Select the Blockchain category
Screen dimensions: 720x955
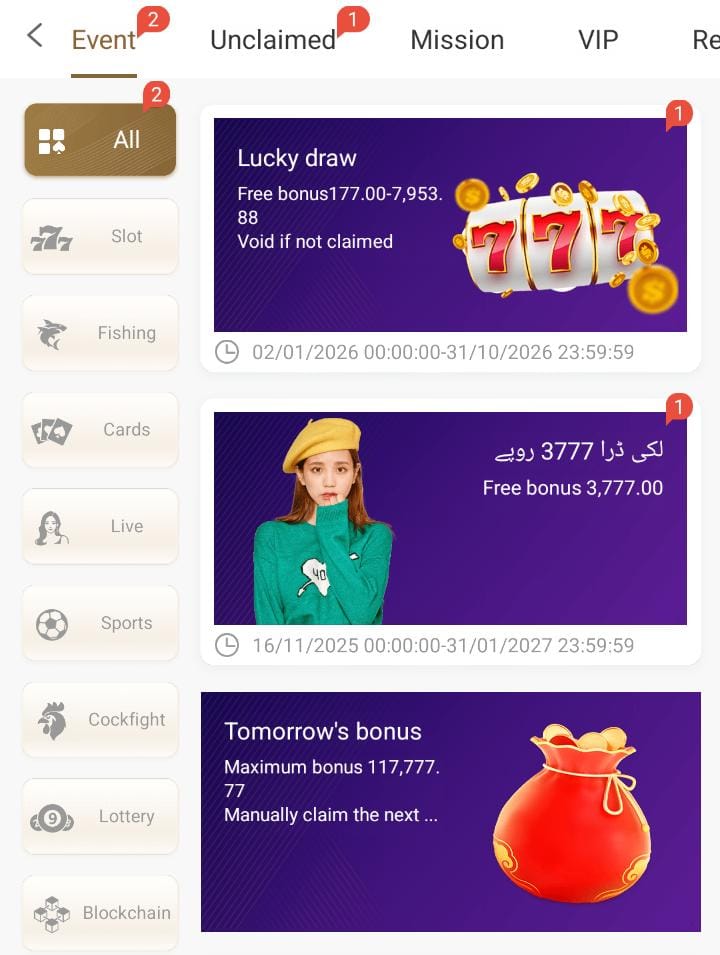(x=100, y=913)
